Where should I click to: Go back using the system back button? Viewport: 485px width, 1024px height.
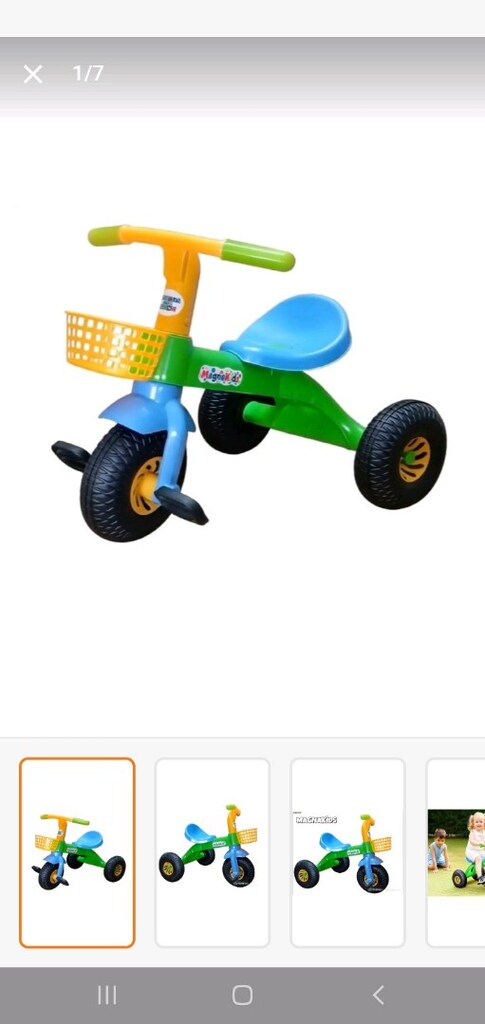pyautogui.click(x=378, y=995)
